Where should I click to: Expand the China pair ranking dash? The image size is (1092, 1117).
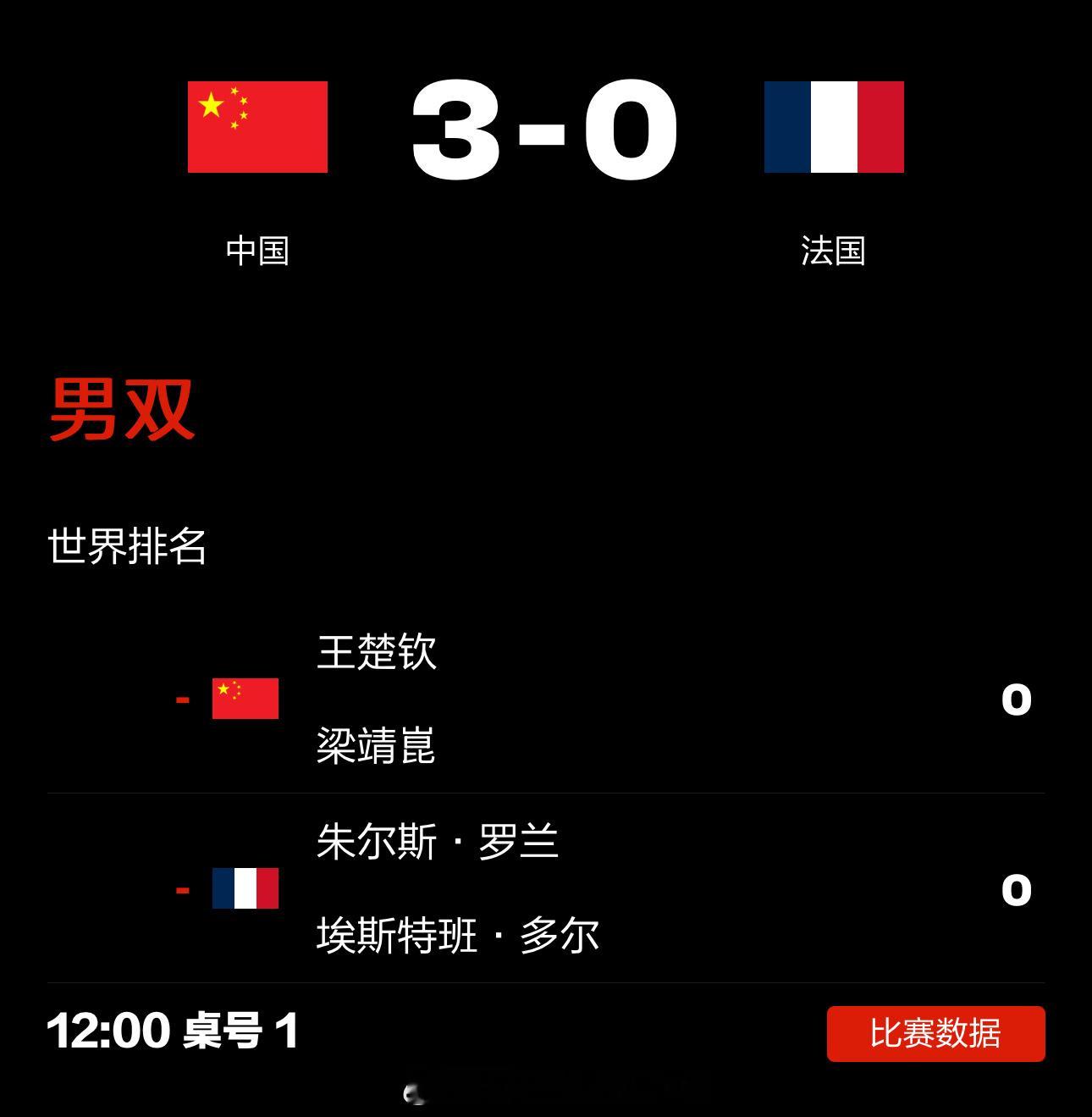click(180, 698)
